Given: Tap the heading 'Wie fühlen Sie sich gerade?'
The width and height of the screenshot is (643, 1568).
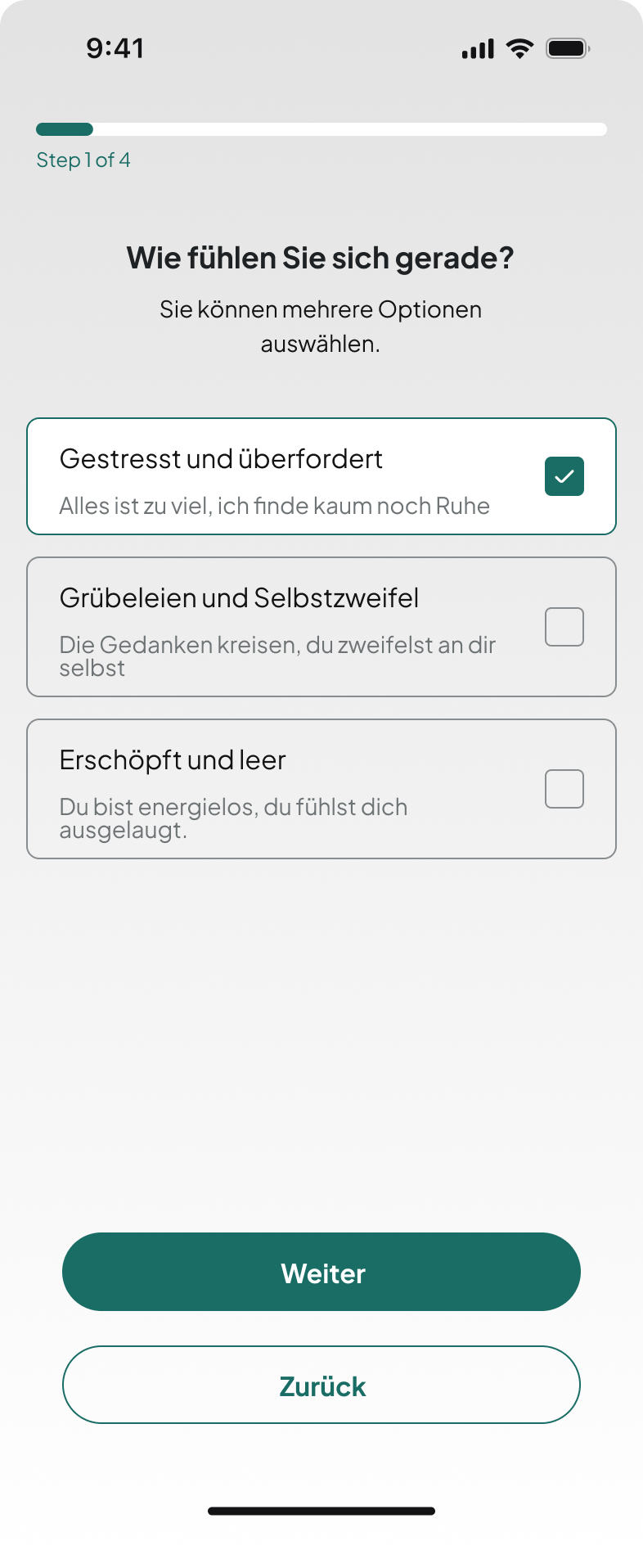Looking at the screenshot, I should pos(321,257).
